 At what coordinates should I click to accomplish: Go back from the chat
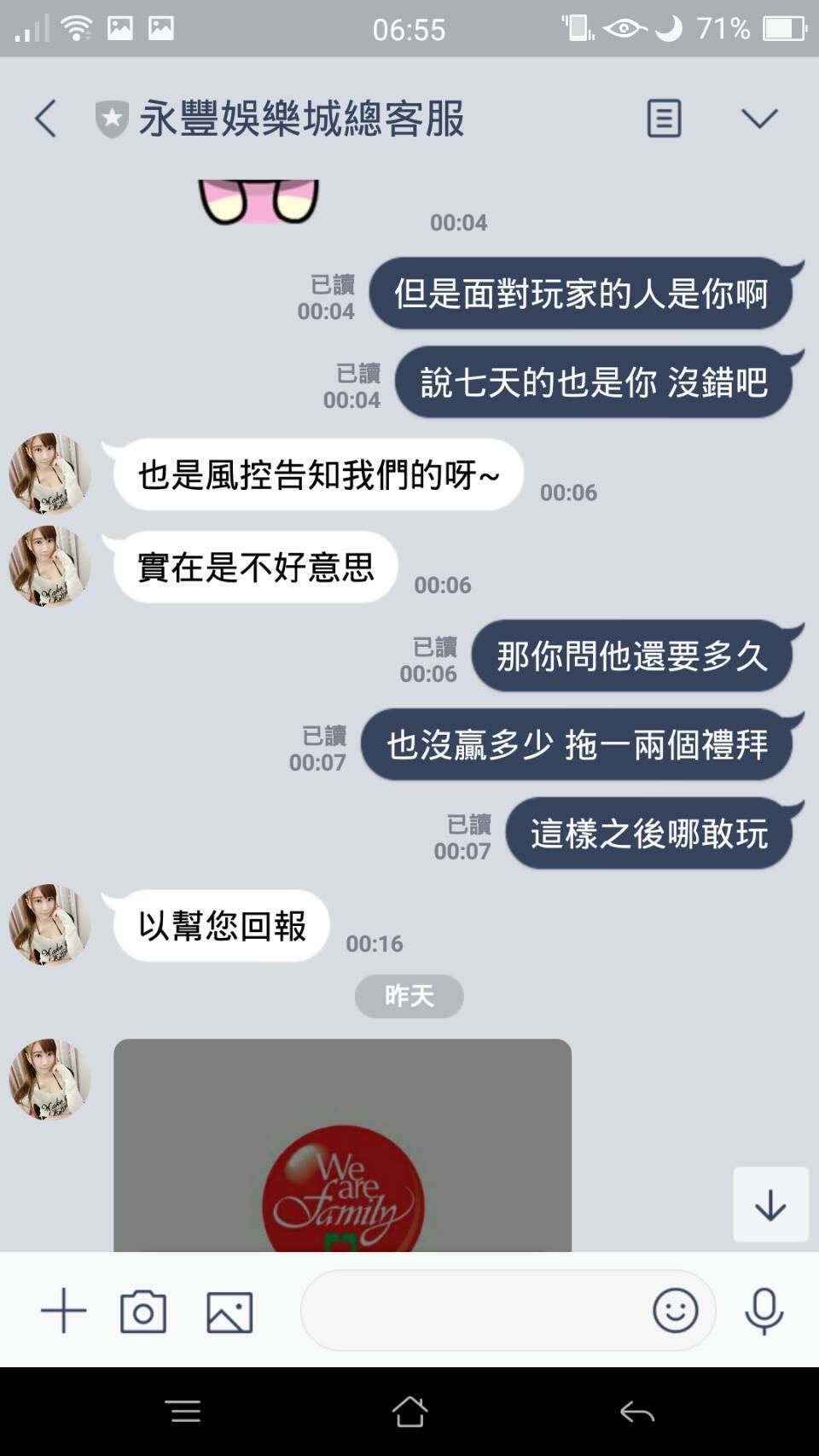pos(46,118)
